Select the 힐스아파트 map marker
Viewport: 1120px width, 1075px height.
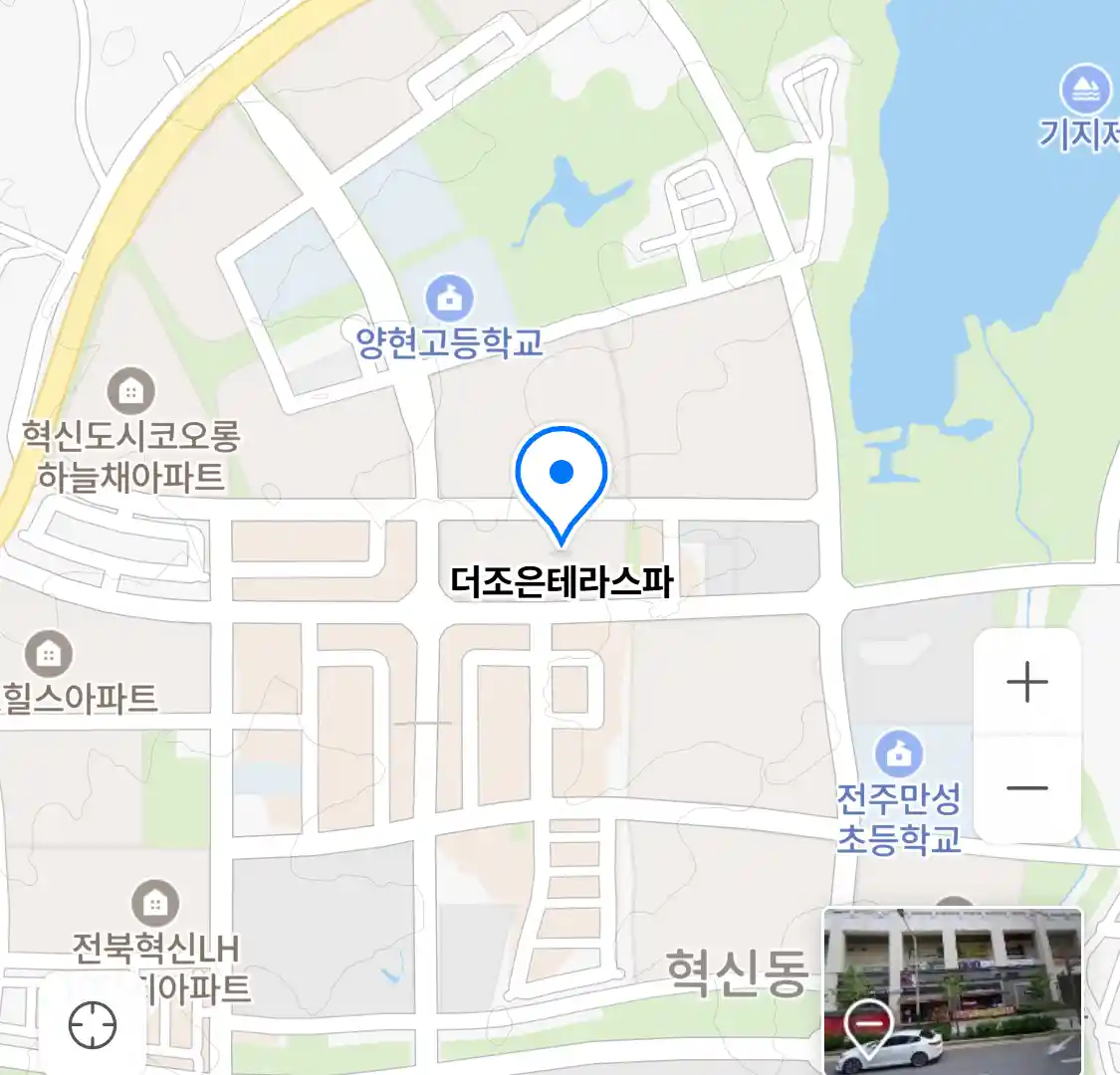(48, 654)
